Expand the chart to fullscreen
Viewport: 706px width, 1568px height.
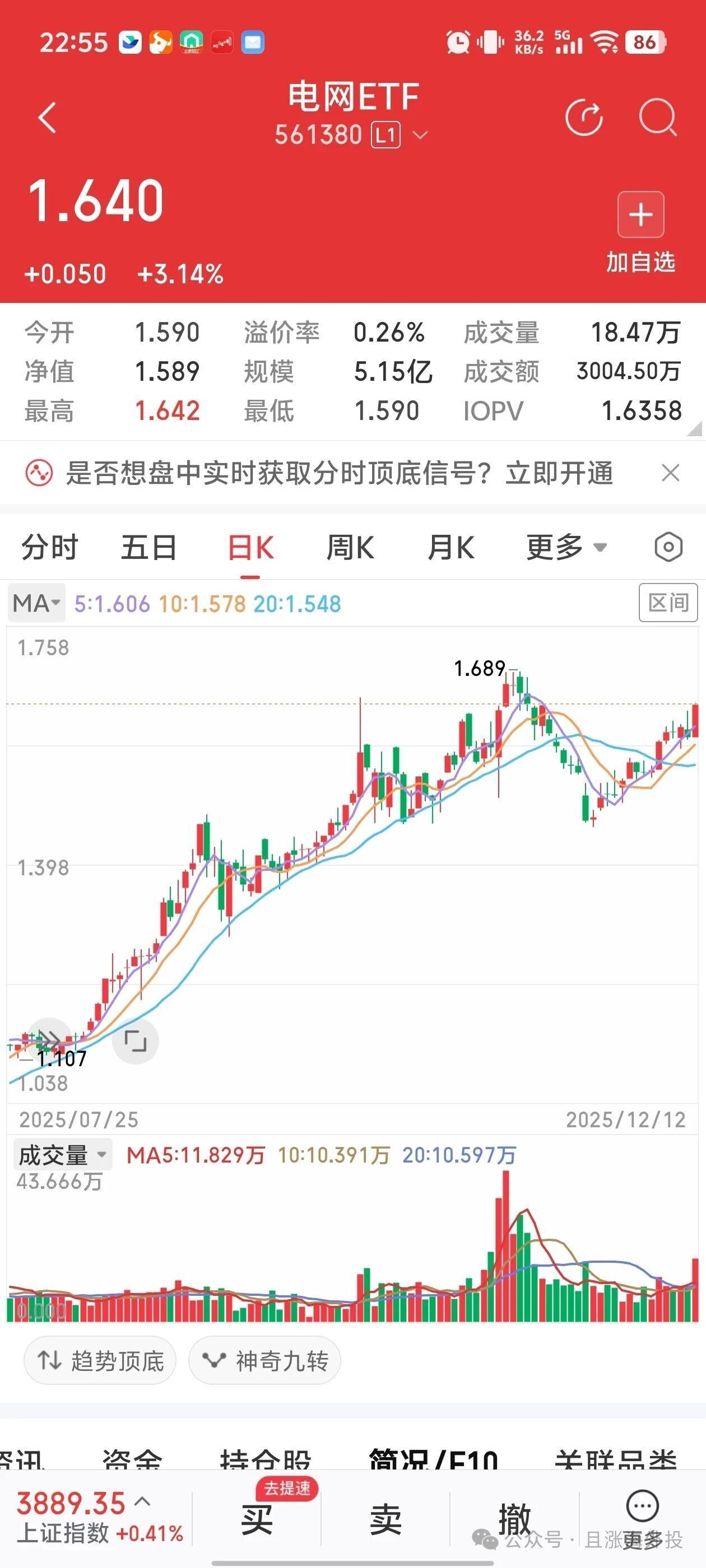135,1040
